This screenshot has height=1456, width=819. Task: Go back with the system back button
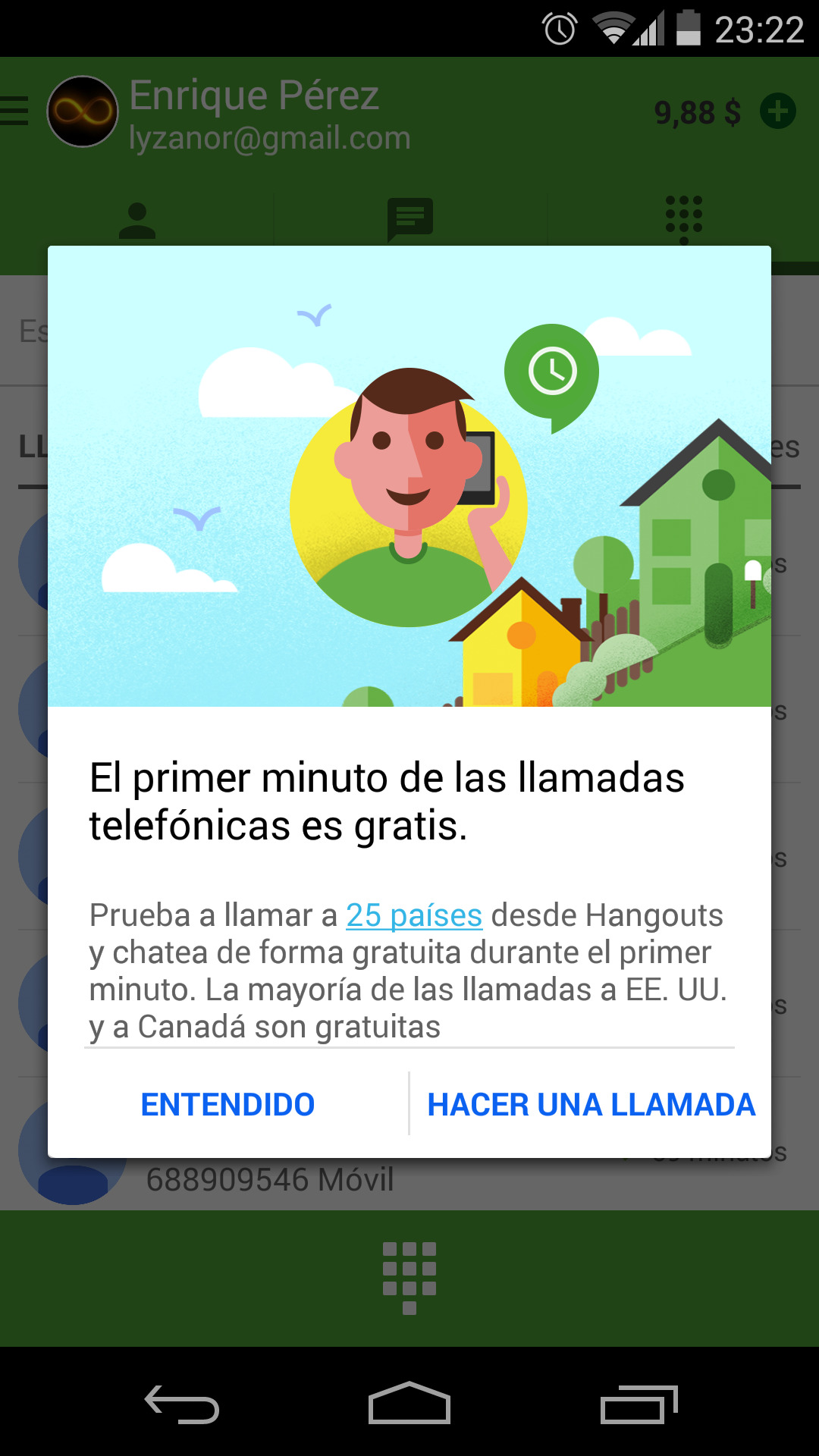point(182,1404)
